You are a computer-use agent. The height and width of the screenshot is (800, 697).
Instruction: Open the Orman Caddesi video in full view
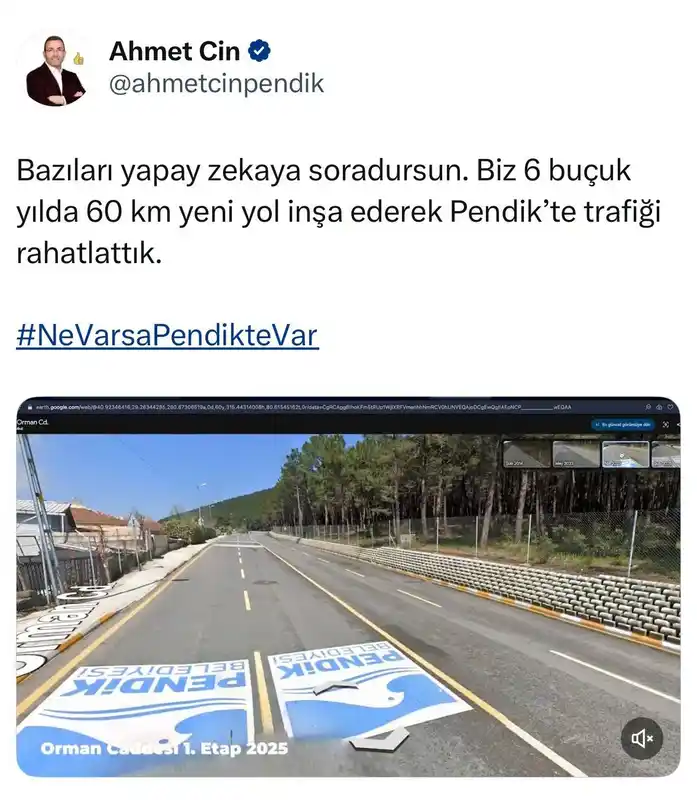(348, 590)
